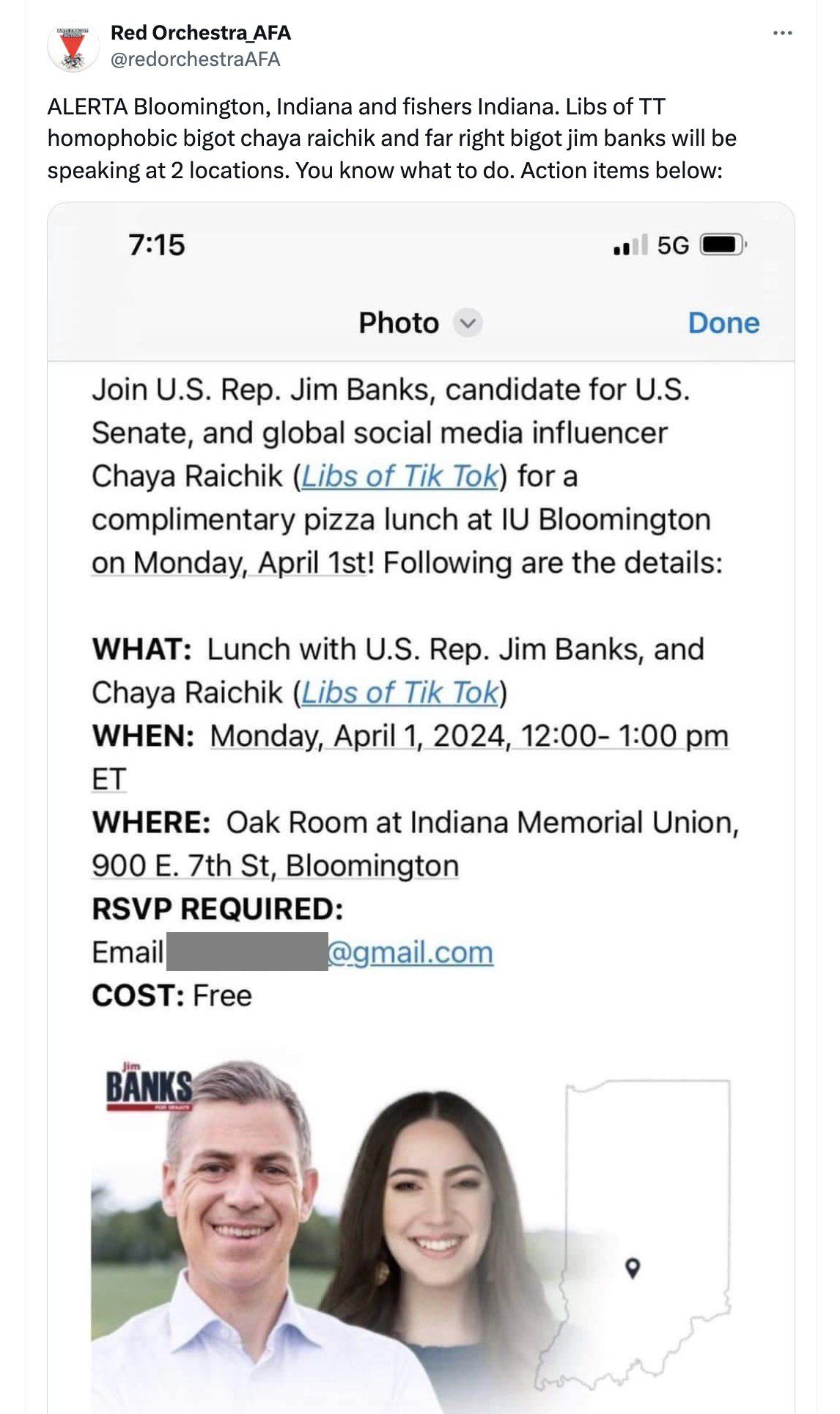Viewport: 840px width, 1414px height.
Task: Open the post's three-dot overflow menu
Action: tap(782, 33)
